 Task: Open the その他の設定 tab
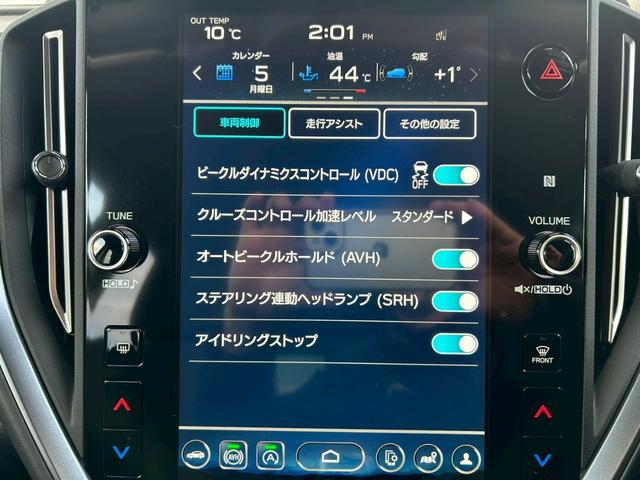click(429, 123)
